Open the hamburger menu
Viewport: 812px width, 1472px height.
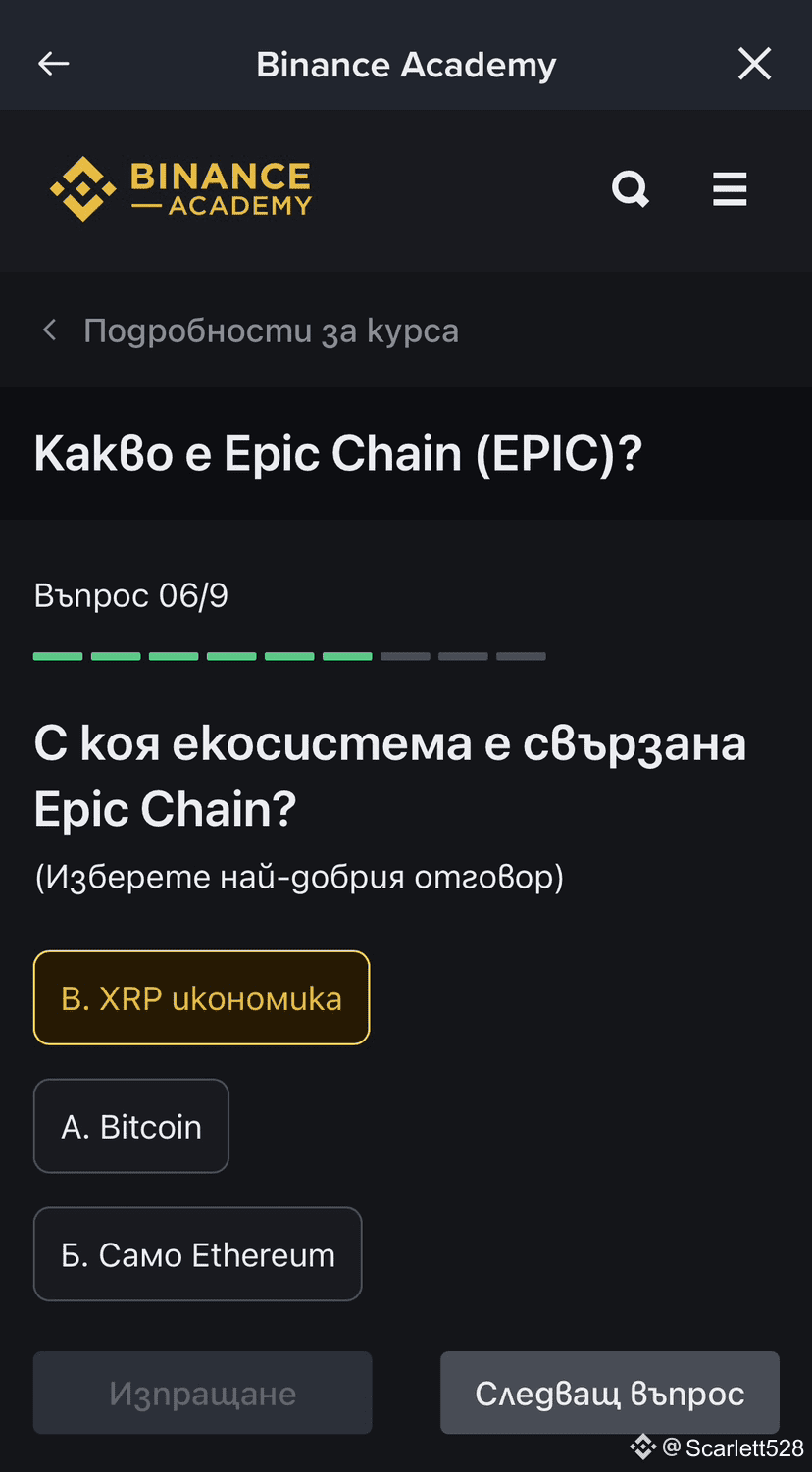[730, 188]
